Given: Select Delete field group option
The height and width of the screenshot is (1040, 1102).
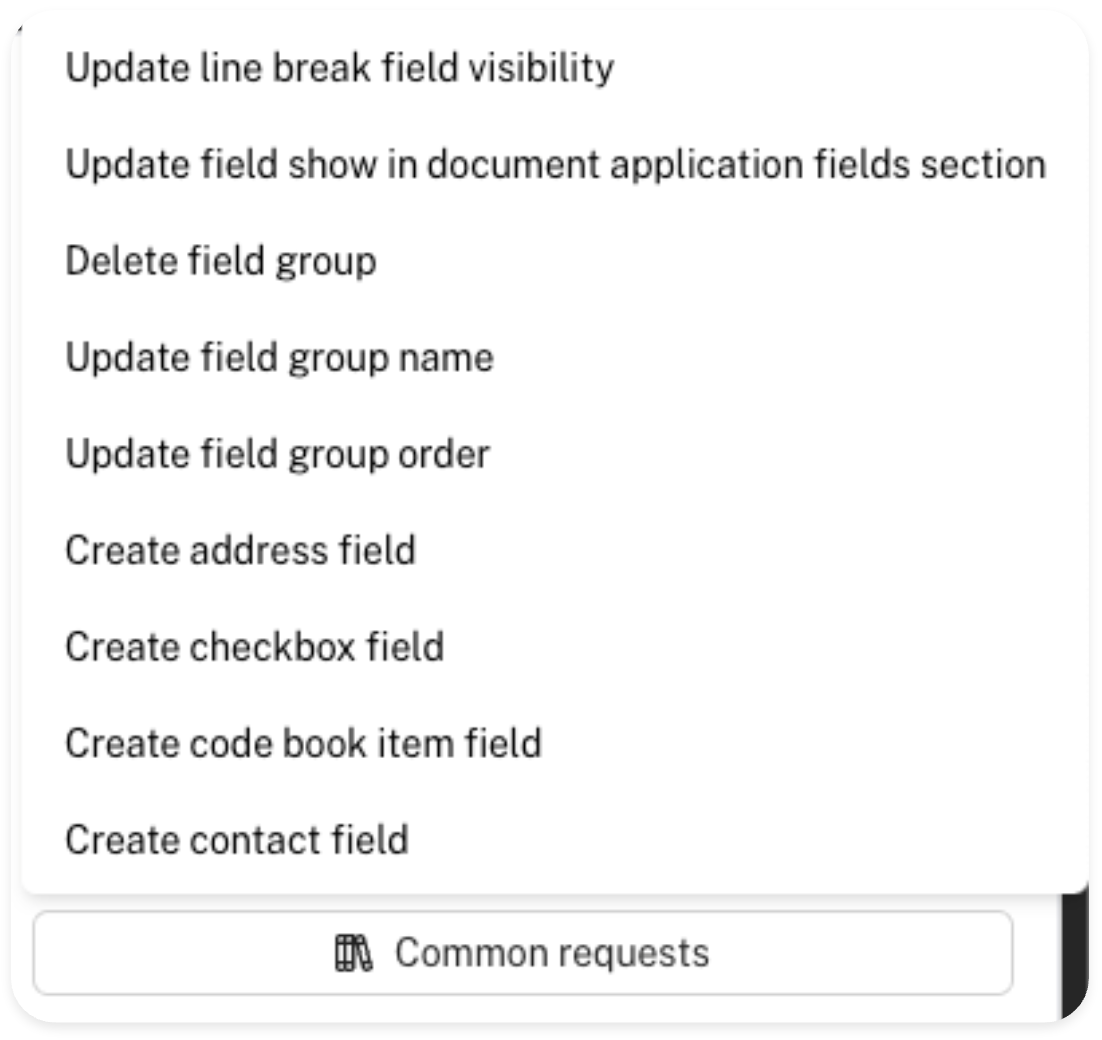Looking at the screenshot, I should coord(221,262).
